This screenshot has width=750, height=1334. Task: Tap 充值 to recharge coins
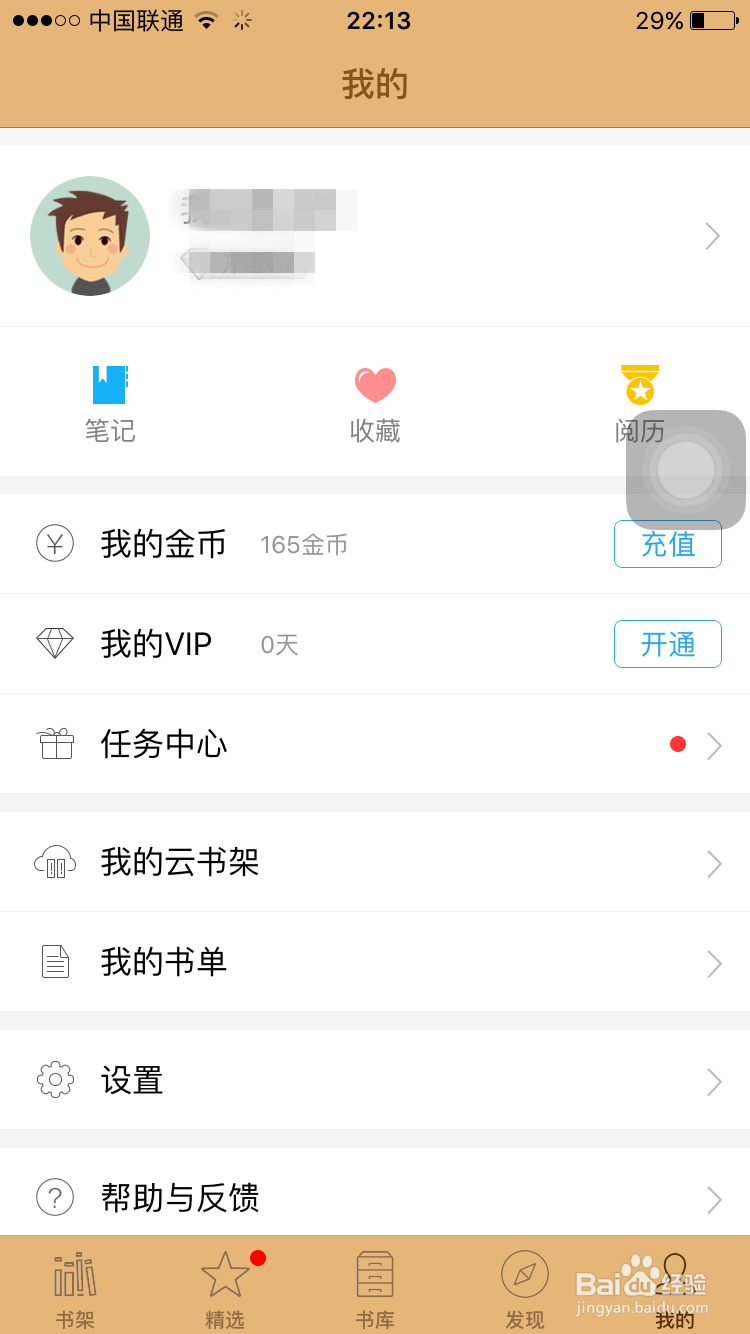pyautogui.click(x=667, y=544)
